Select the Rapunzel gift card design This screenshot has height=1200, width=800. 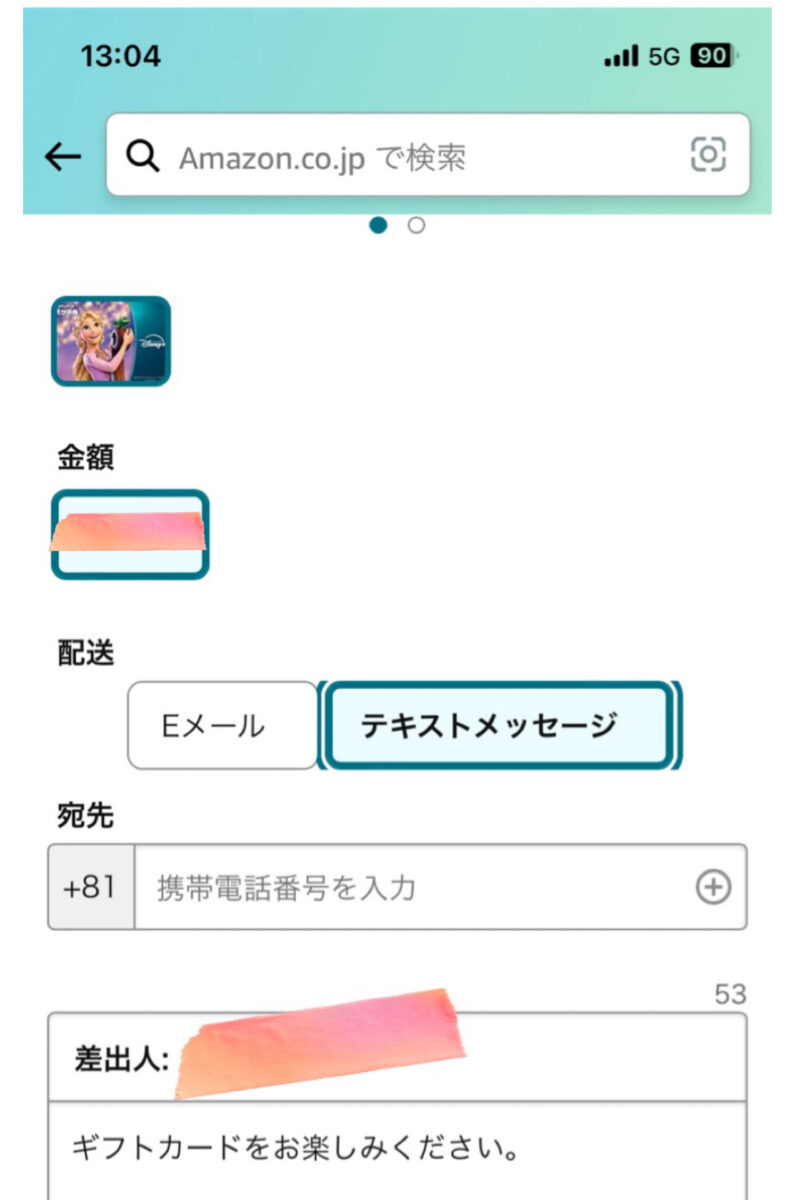111,341
